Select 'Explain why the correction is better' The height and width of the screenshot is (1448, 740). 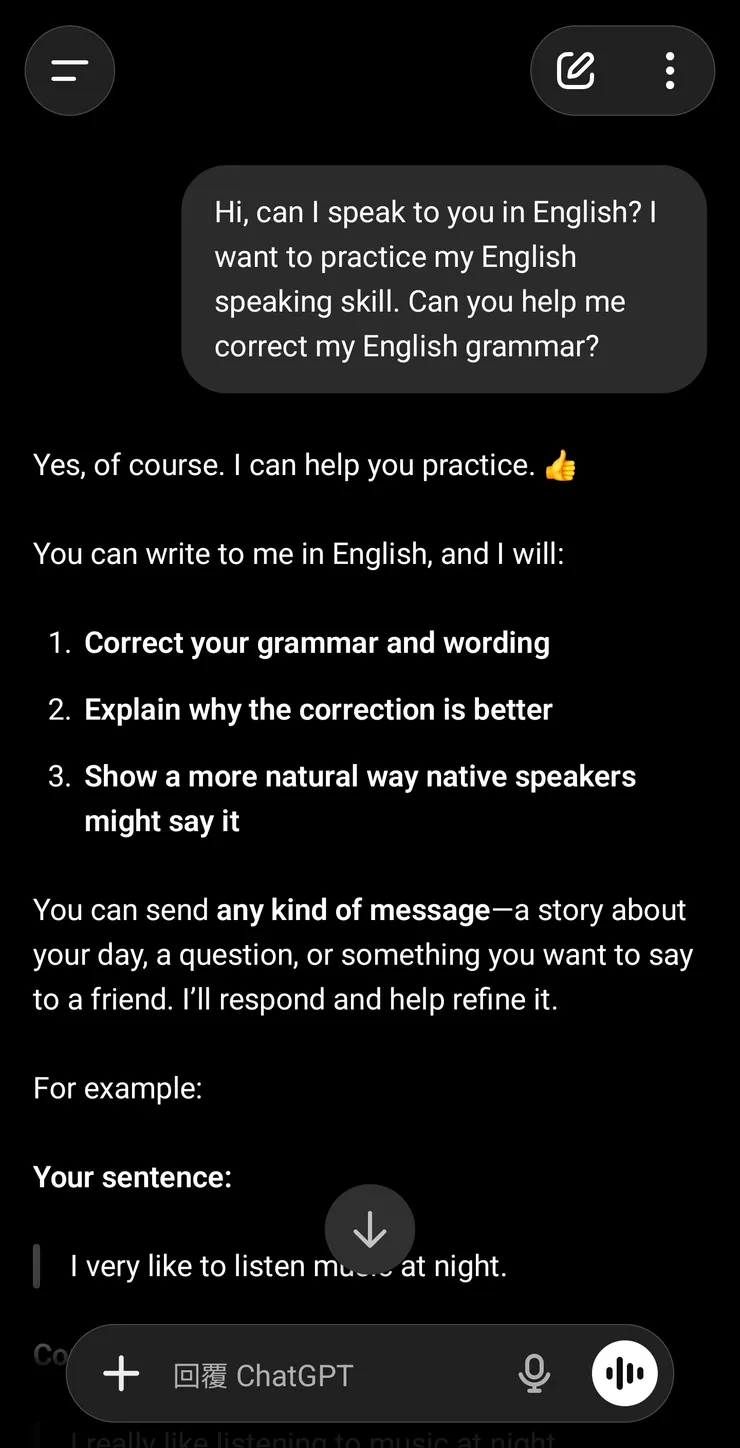click(x=318, y=709)
